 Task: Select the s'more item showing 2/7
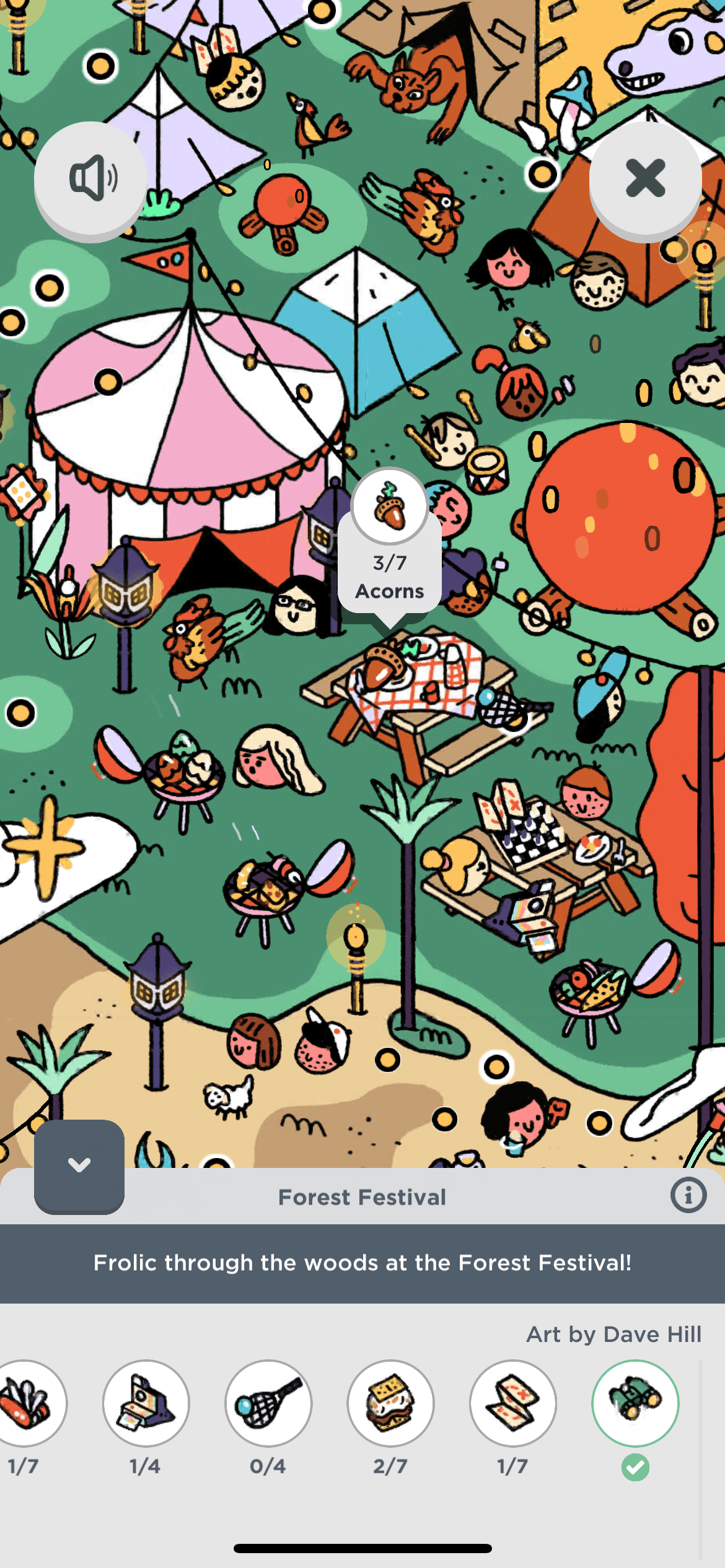click(x=390, y=1403)
